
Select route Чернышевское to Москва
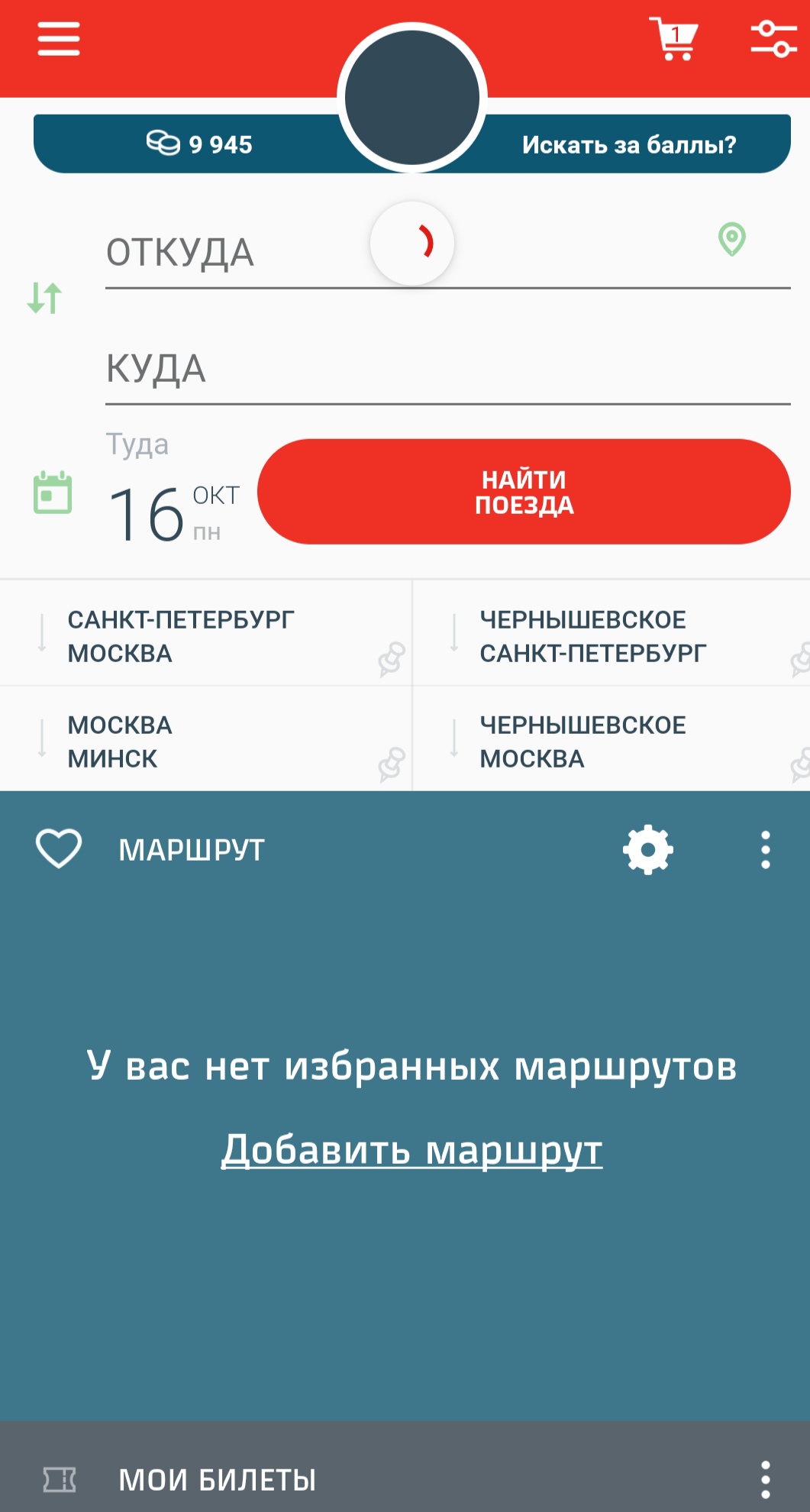(x=582, y=741)
